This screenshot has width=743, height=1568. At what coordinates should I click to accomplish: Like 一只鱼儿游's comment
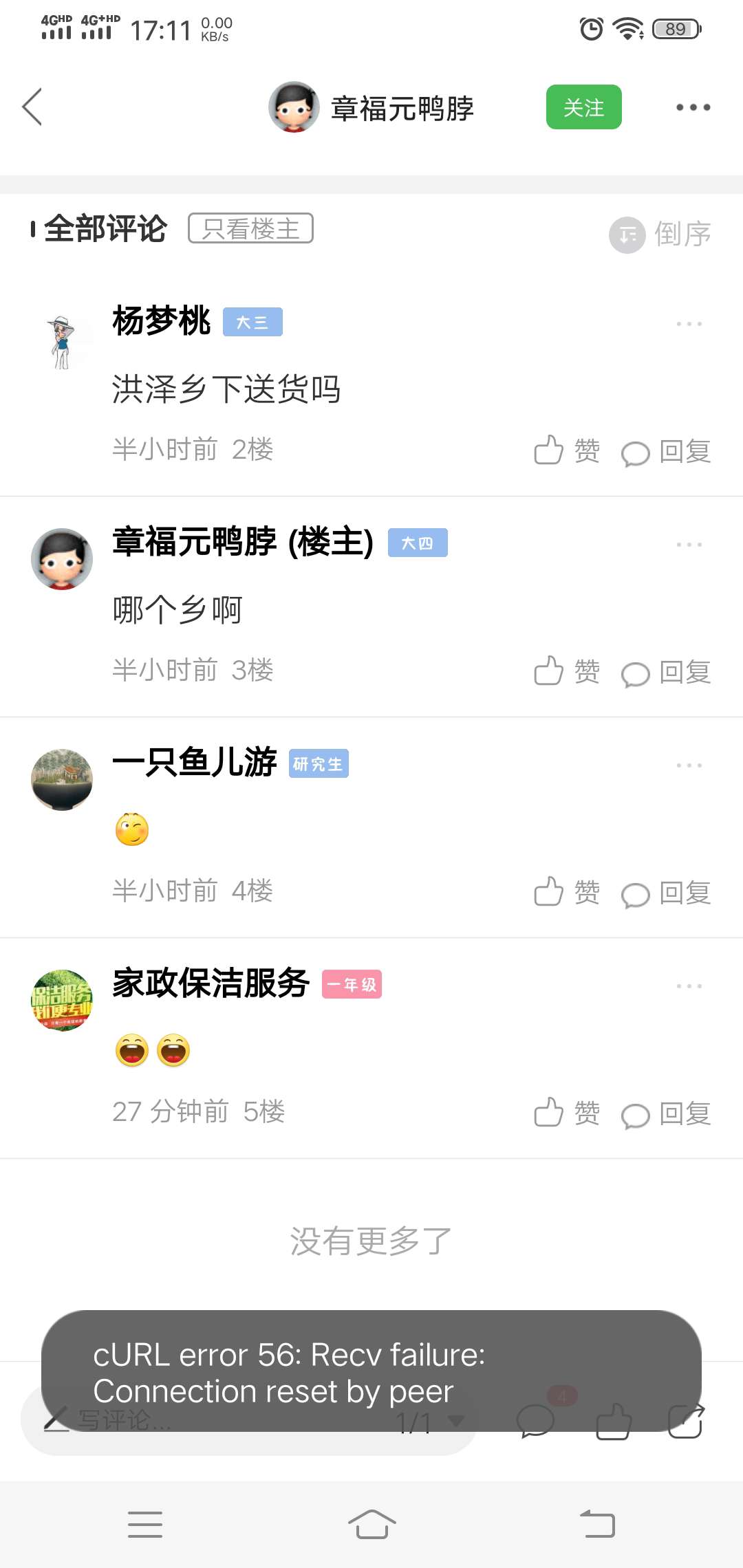(x=567, y=893)
